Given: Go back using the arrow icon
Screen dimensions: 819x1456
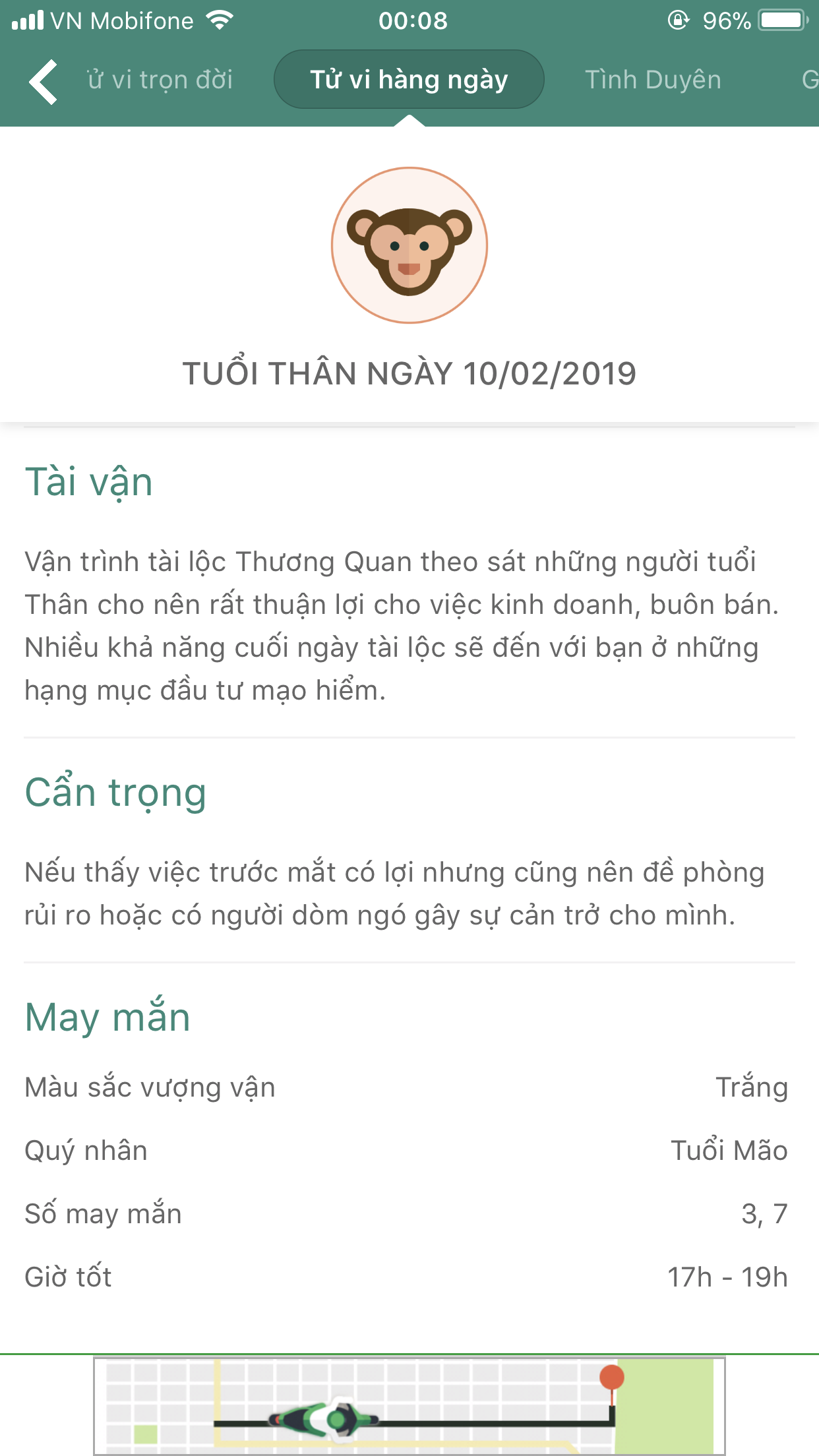Looking at the screenshot, I should pos(44,82).
